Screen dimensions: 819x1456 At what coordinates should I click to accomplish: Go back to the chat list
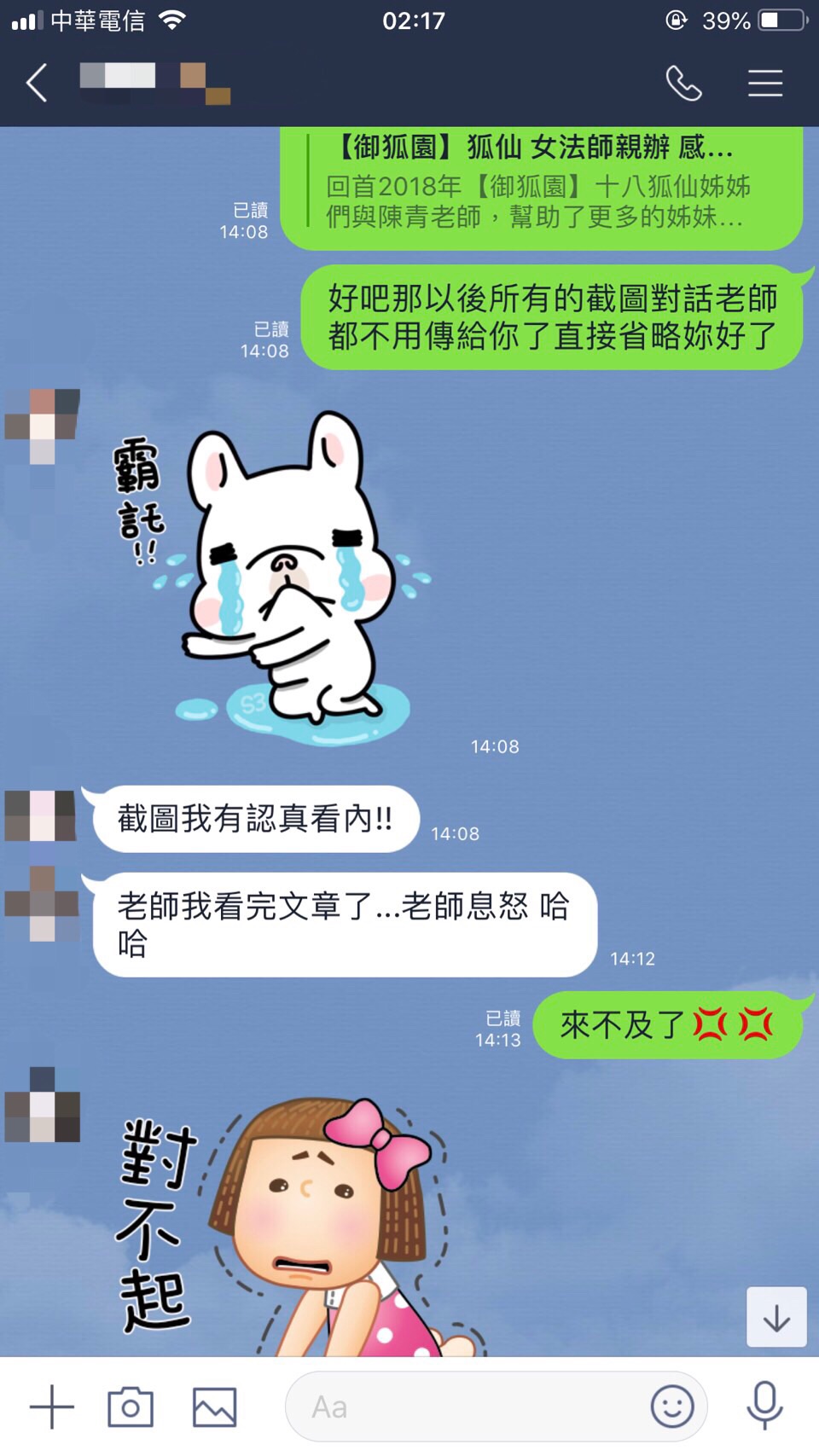pos(37,84)
